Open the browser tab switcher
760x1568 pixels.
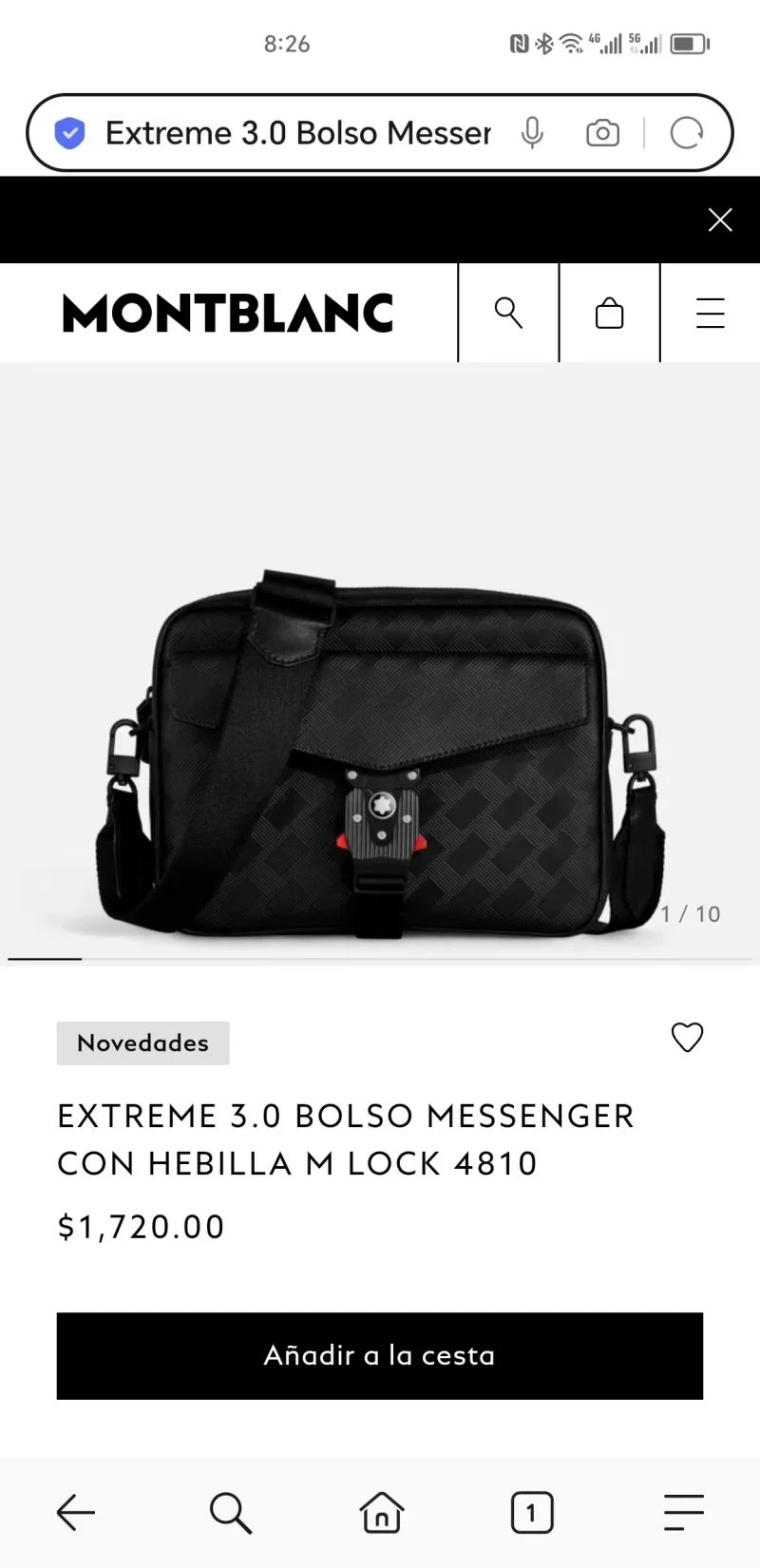coord(531,1511)
